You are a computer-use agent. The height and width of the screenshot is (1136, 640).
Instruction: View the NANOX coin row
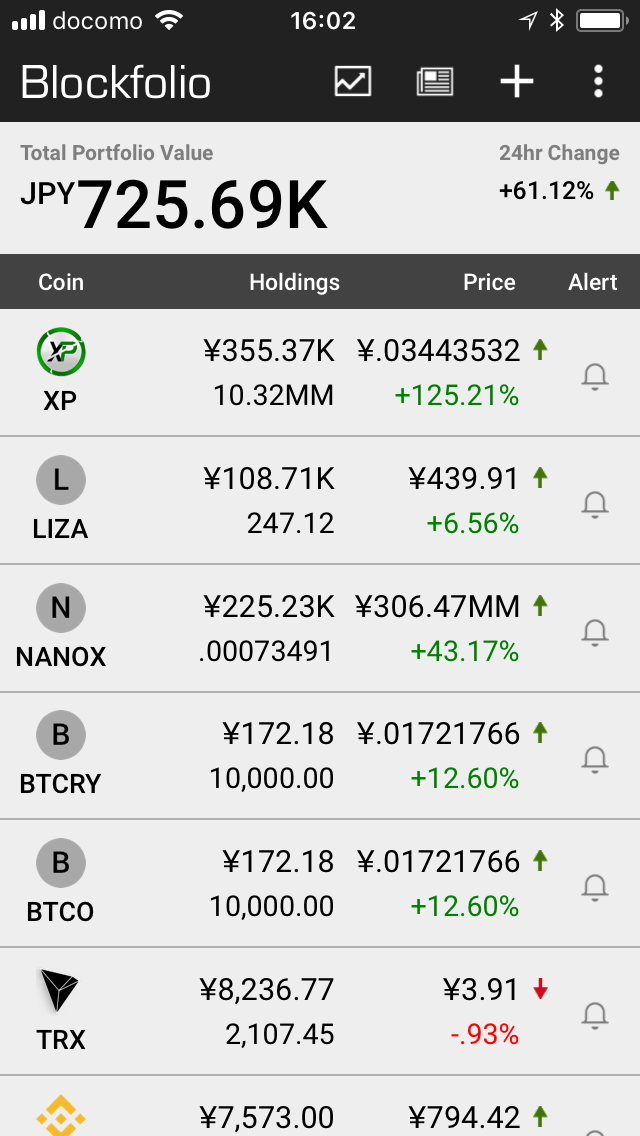[x=320, y=628]
